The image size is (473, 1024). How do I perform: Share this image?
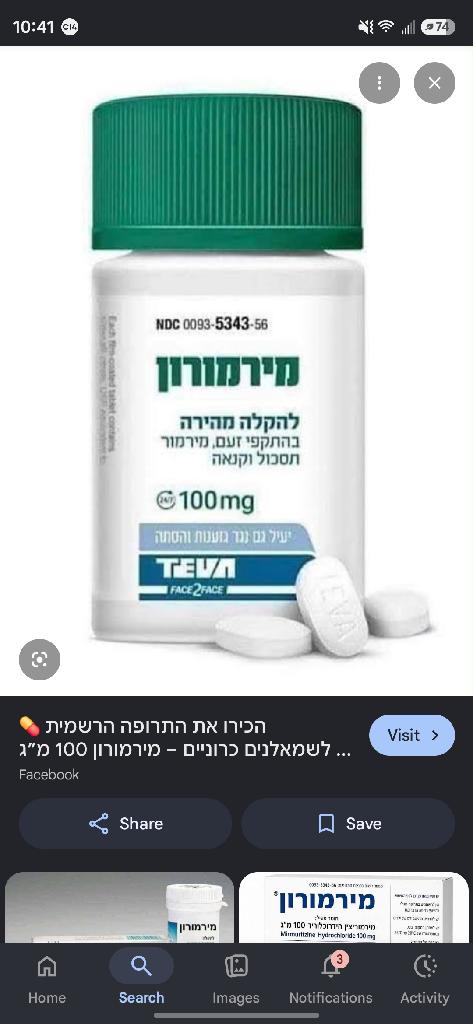pos(125,824)
